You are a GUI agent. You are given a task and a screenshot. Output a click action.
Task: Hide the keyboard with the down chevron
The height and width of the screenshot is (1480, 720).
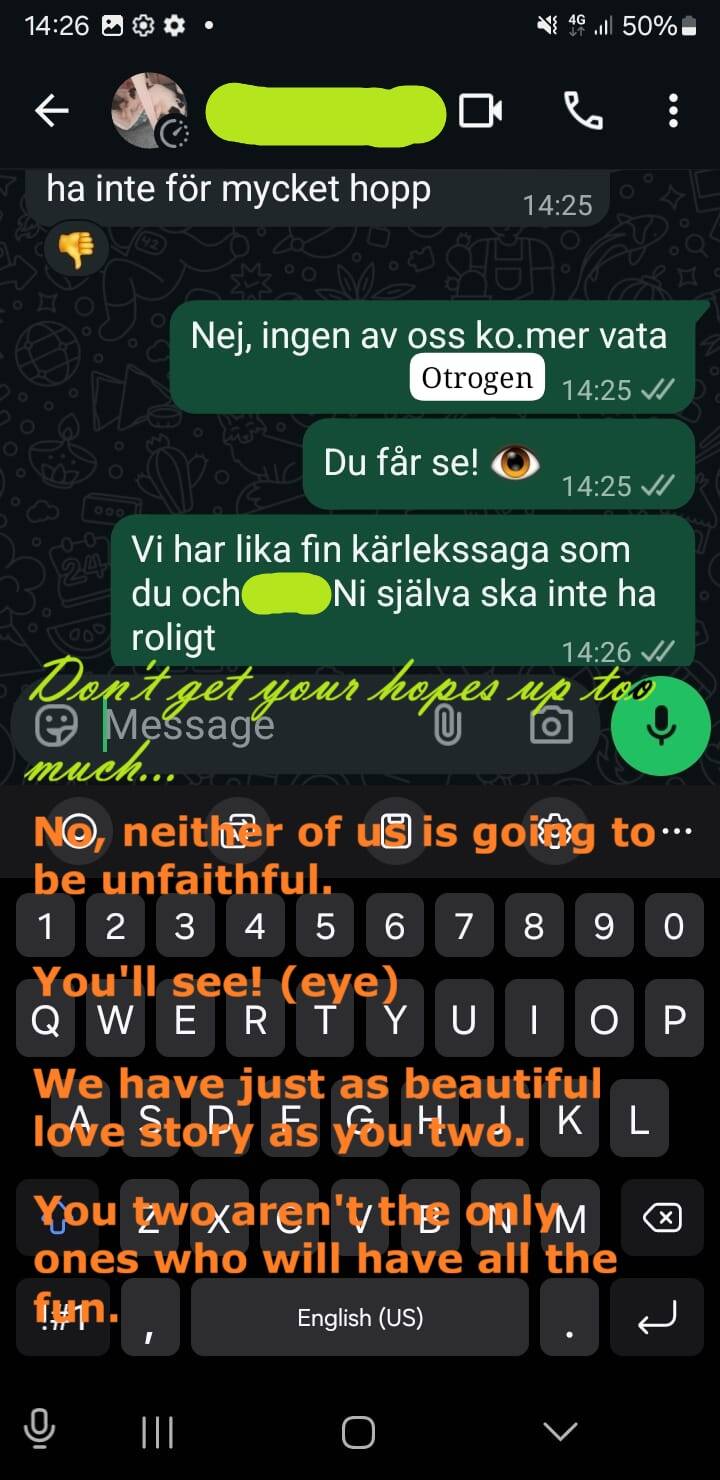click(x=560, y=1431)
